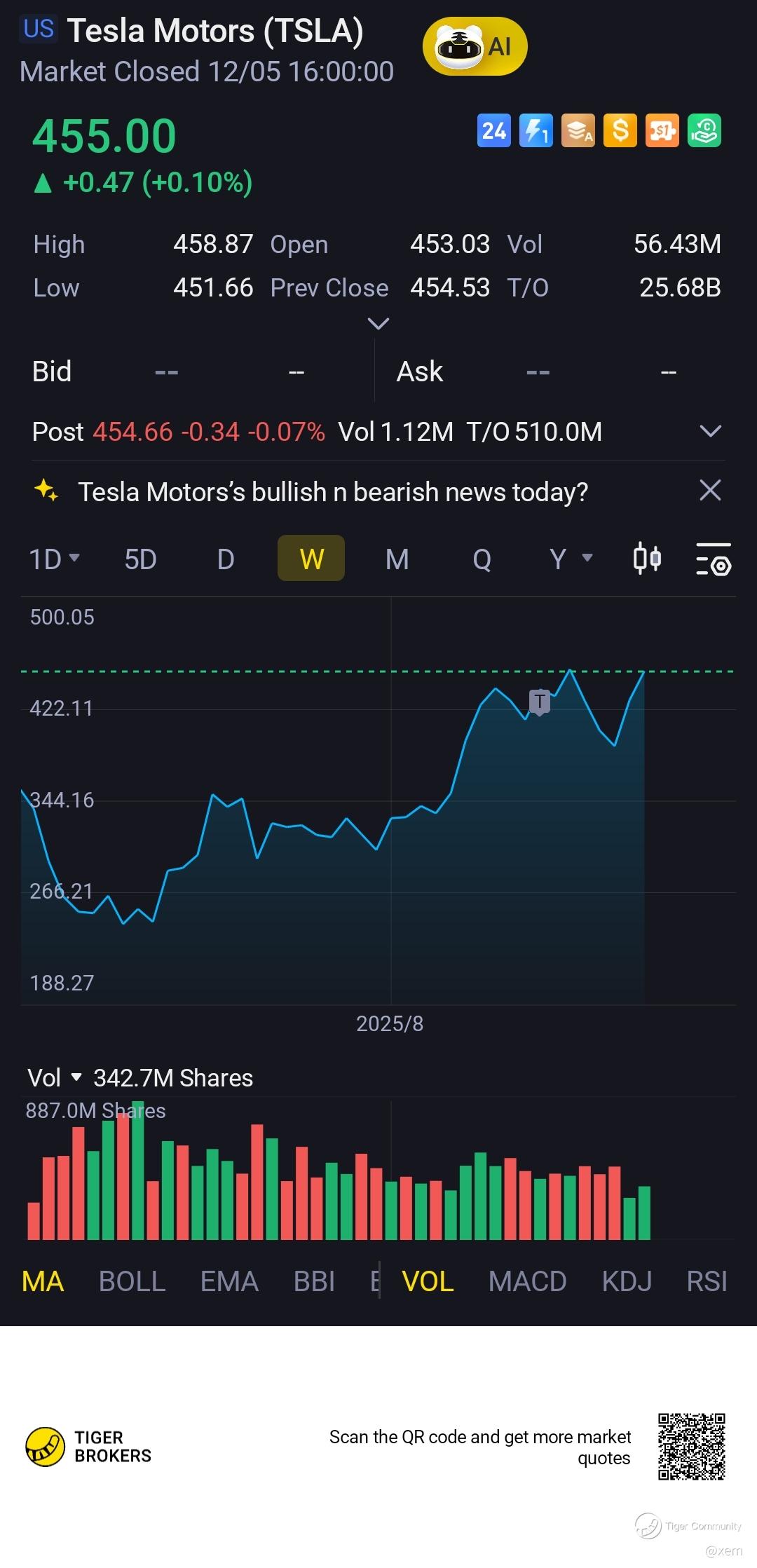Select the EMA indicator
757x1568 pixels.
coord(229,1282)
